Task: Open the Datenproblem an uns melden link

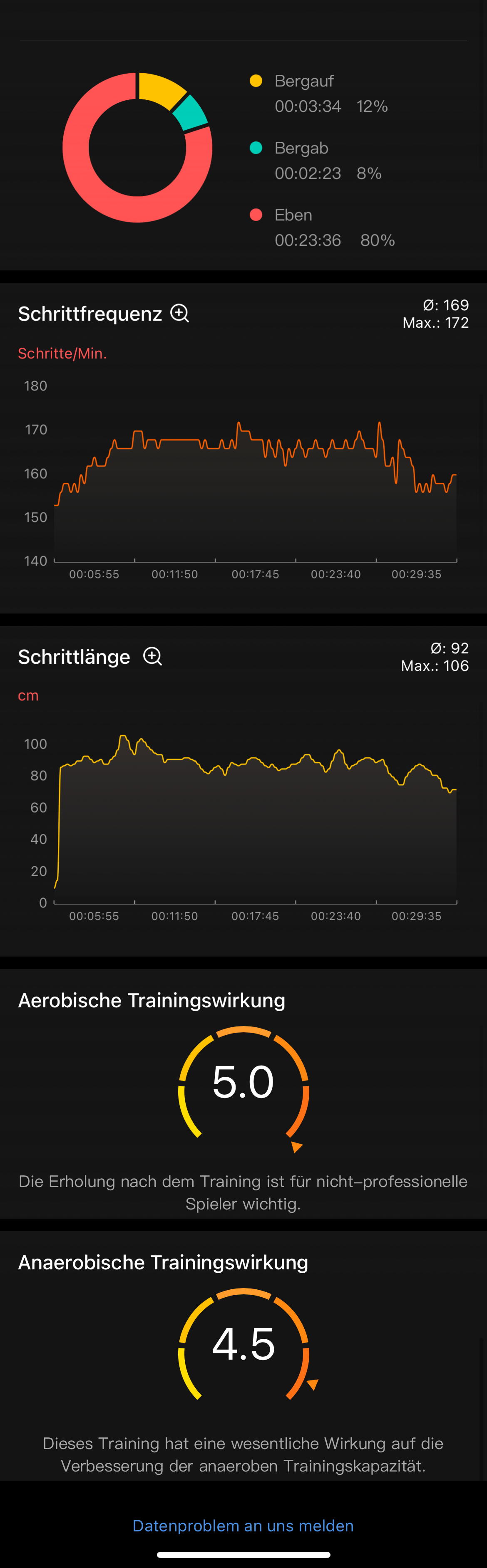Action: [243, 1525]
